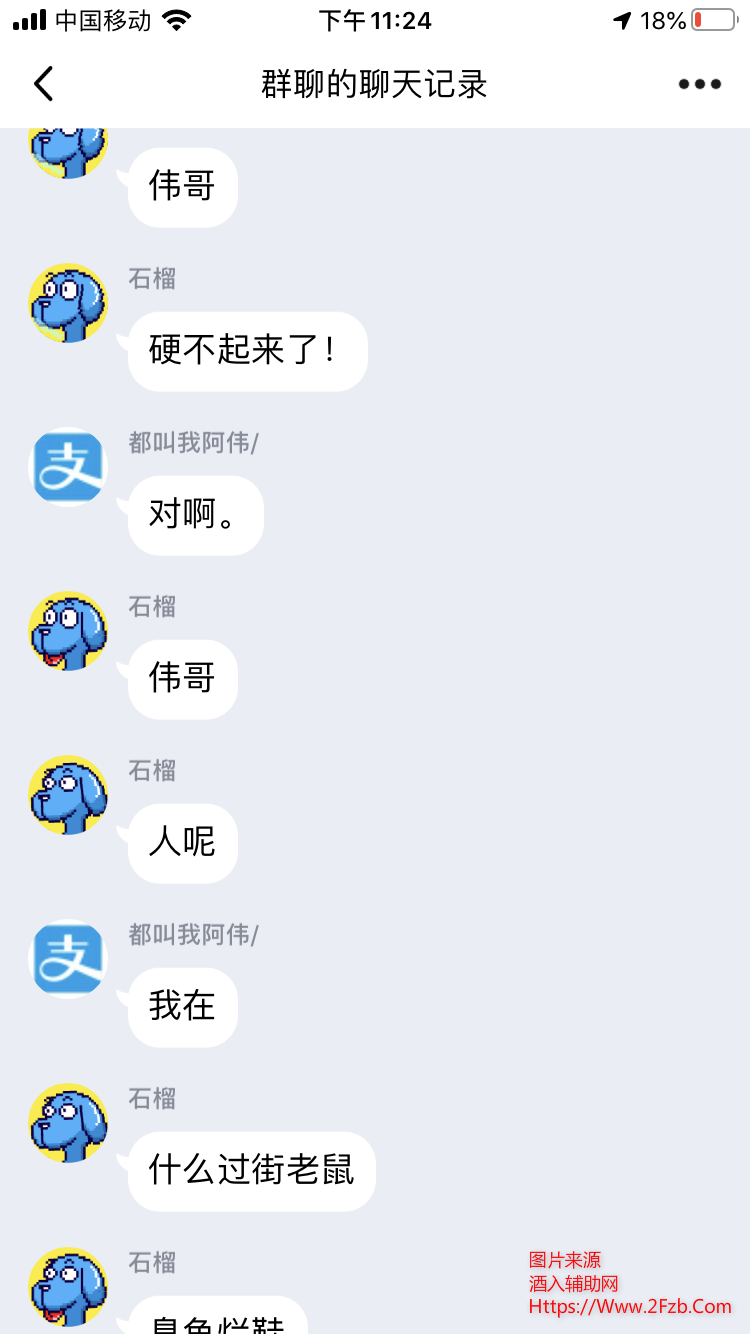The width and height of the screenshot is (750, 1334).
Task: Select the message bubble saying 人呢
Action: pos(181,844)
